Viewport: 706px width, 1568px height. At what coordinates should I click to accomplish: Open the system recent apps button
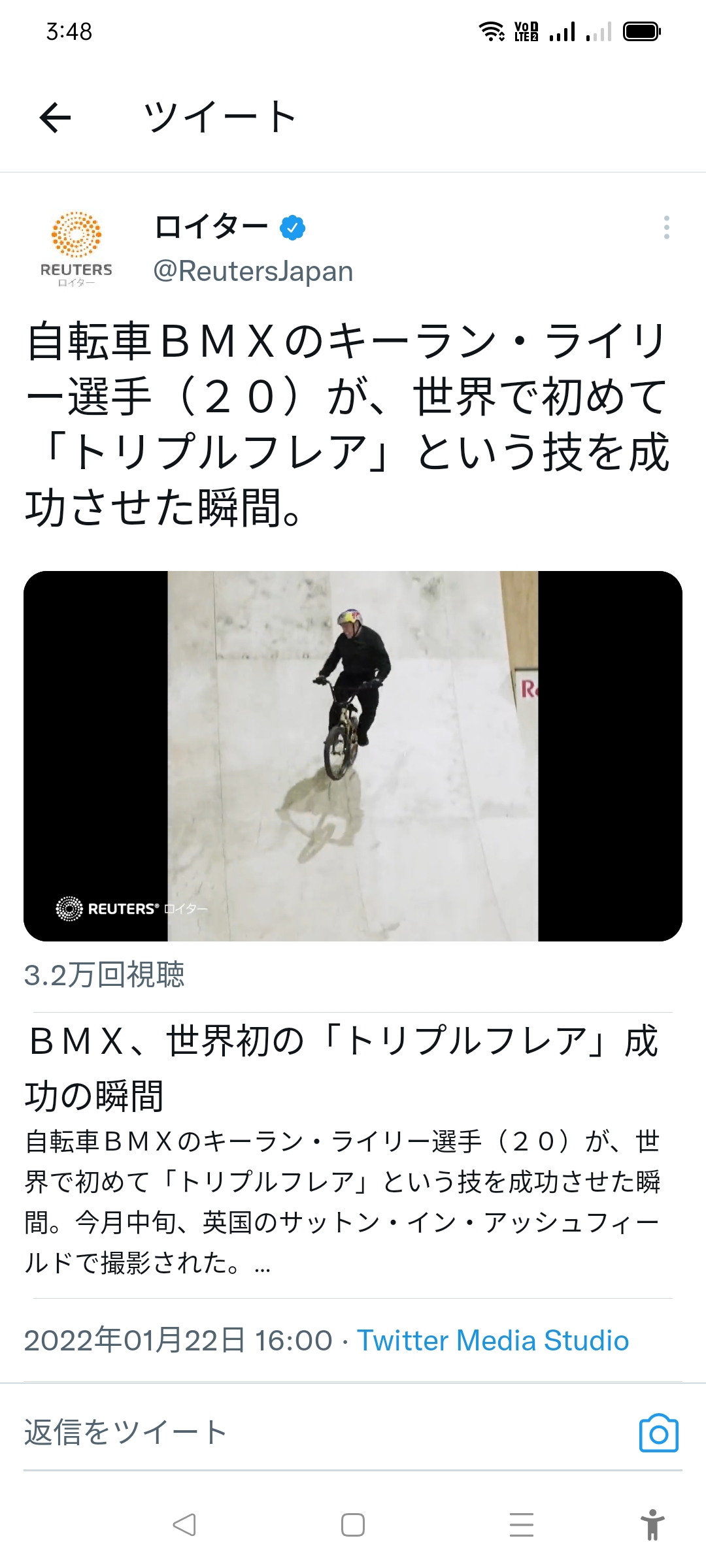point(521,1525)
